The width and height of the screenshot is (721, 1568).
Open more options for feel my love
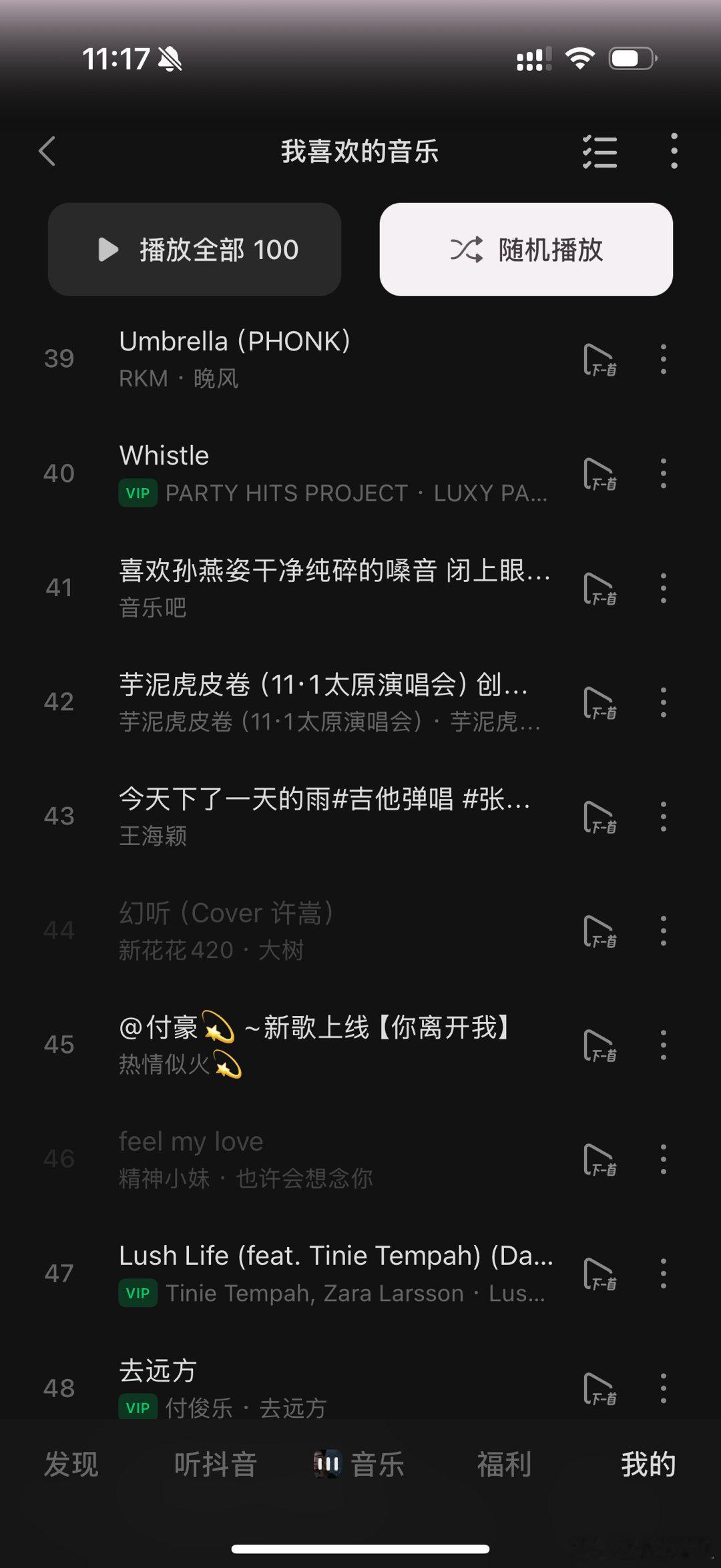(x=663, y=1159)
